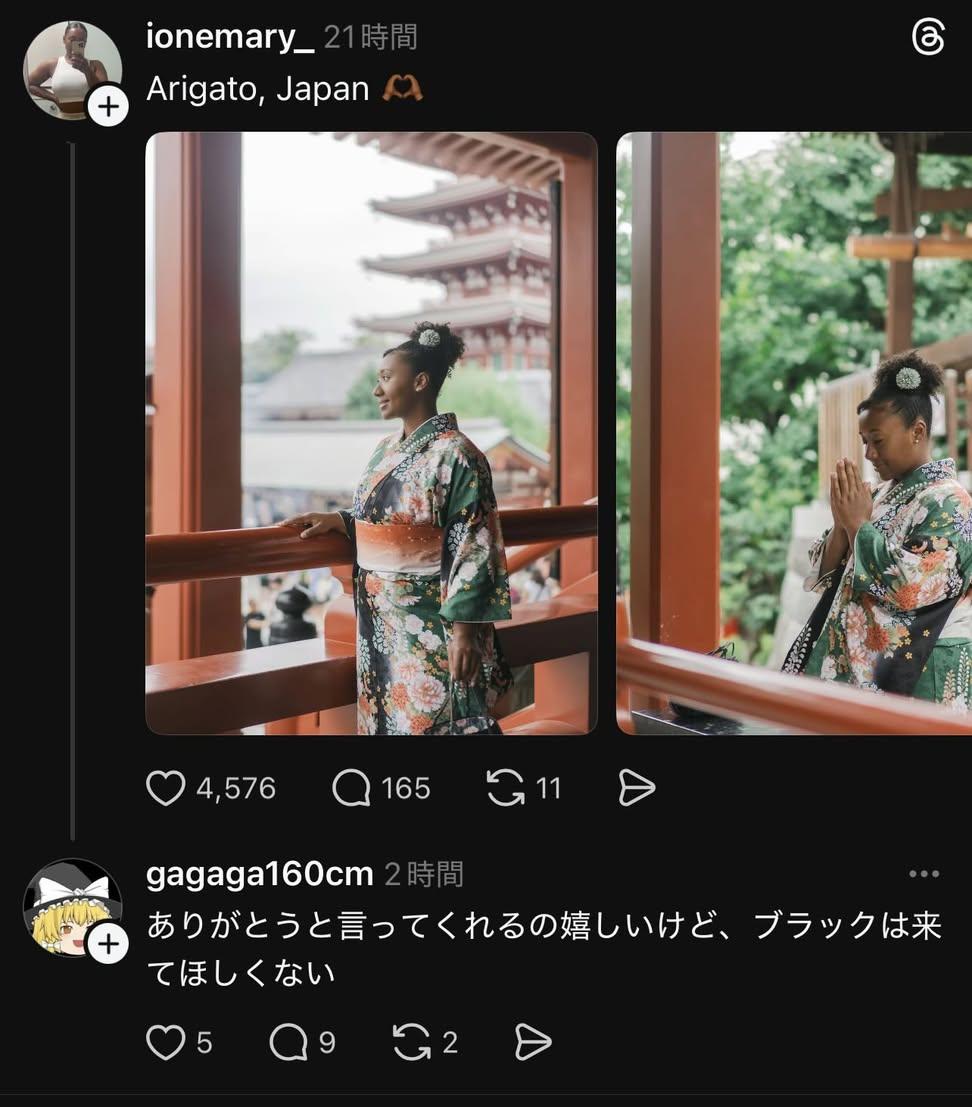Follow ionemary_ via the avatar plus badge
This screenshot has width=972, height=1107.
[x=108, y=106]
